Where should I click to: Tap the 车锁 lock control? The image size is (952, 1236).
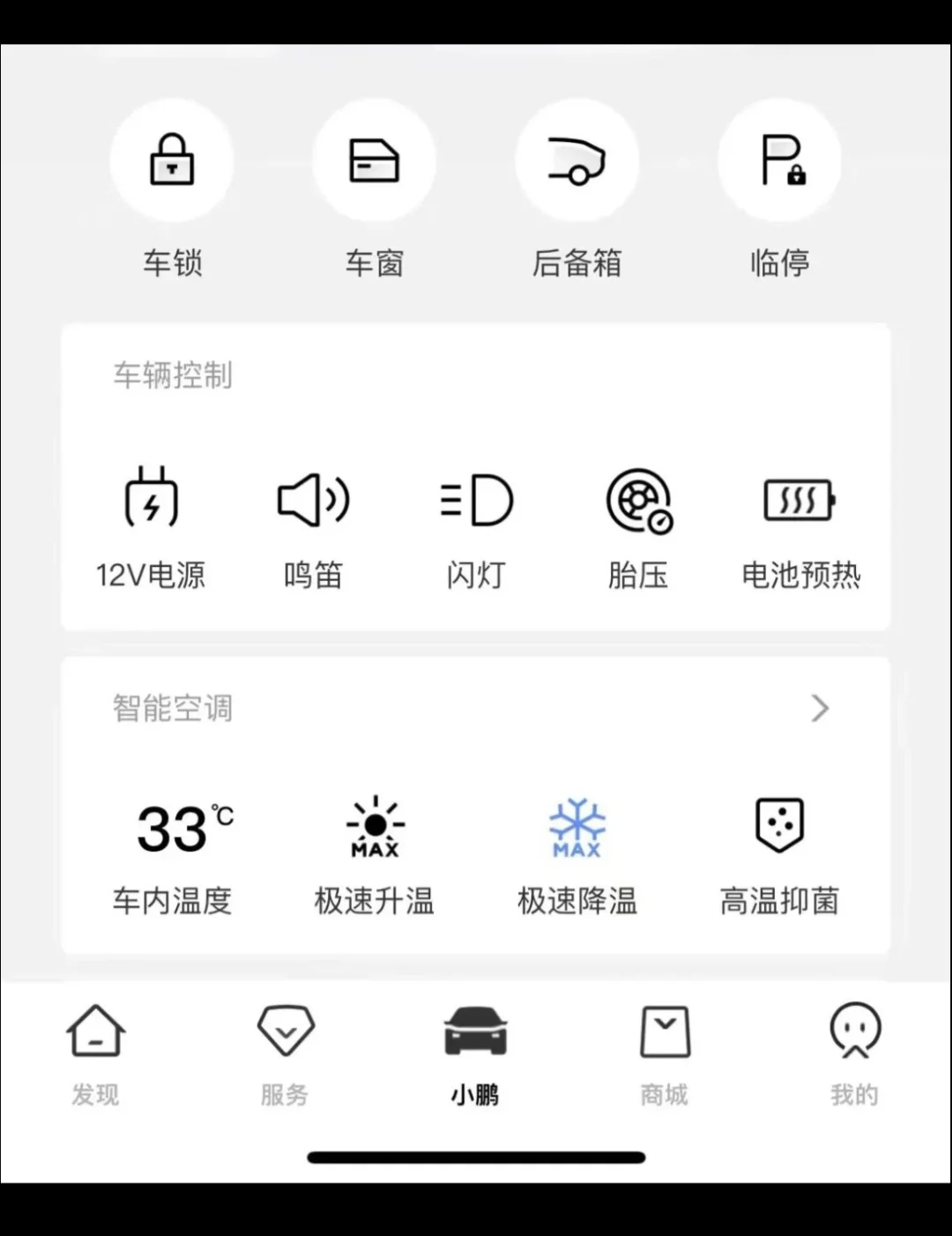172,161
